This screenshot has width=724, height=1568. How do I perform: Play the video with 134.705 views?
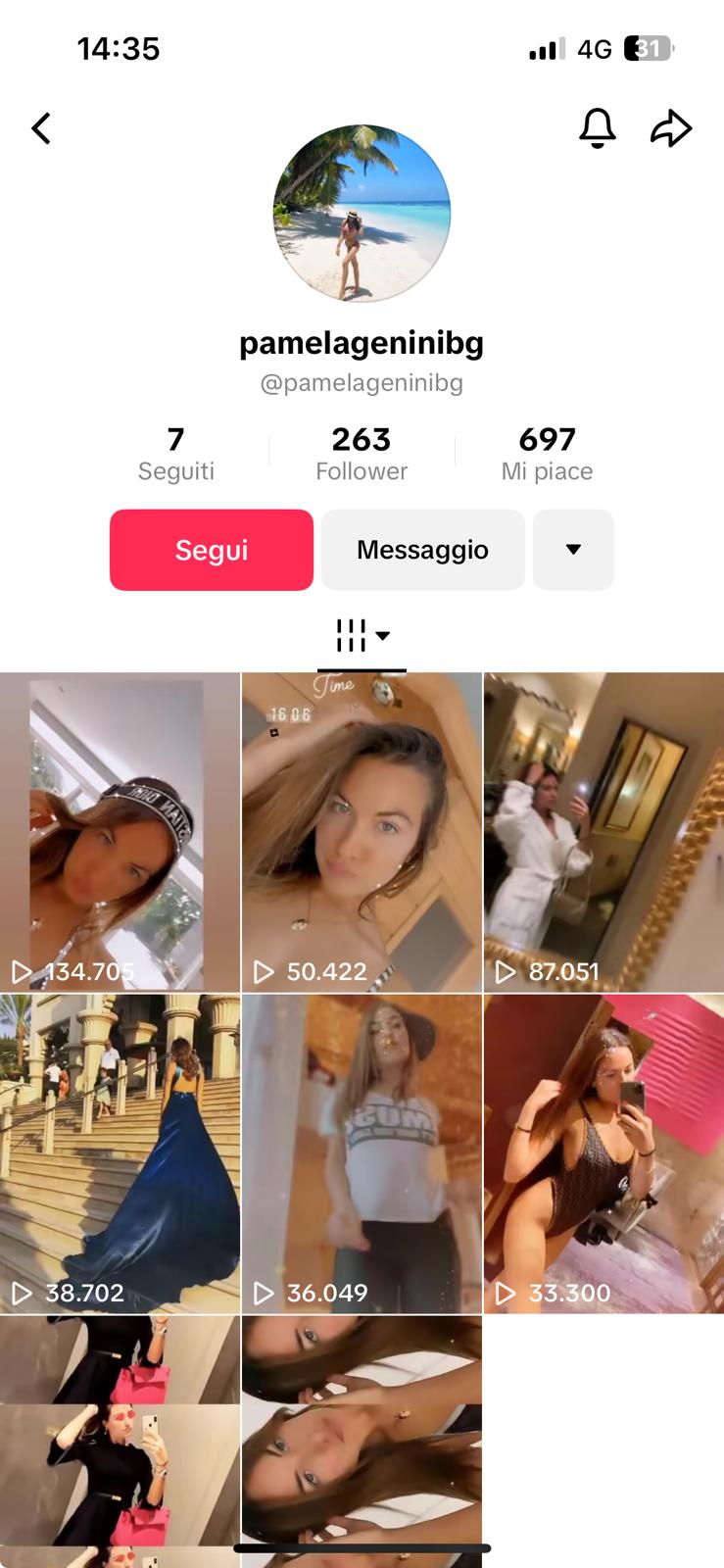[x=120, y=833]
